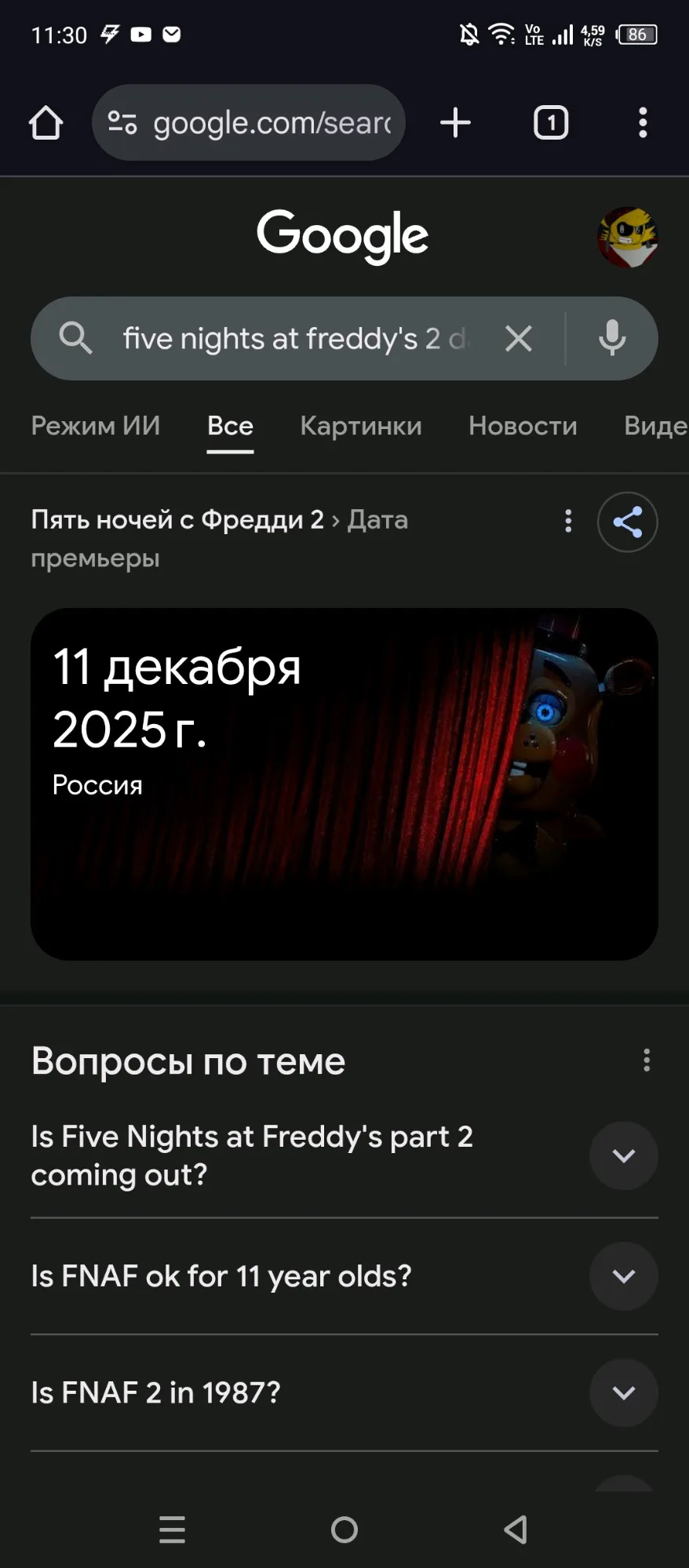Clear the search query text
689x1568 pixels.
[x=519, y=339]
